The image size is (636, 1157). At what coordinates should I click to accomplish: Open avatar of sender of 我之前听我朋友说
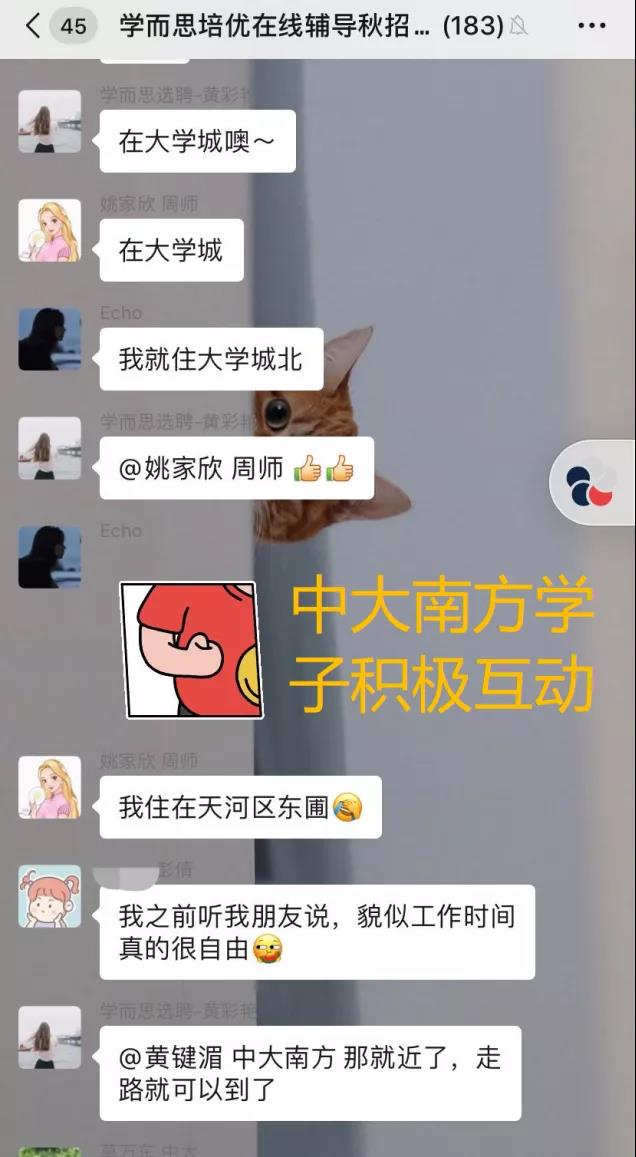click(x=50, y=896)
